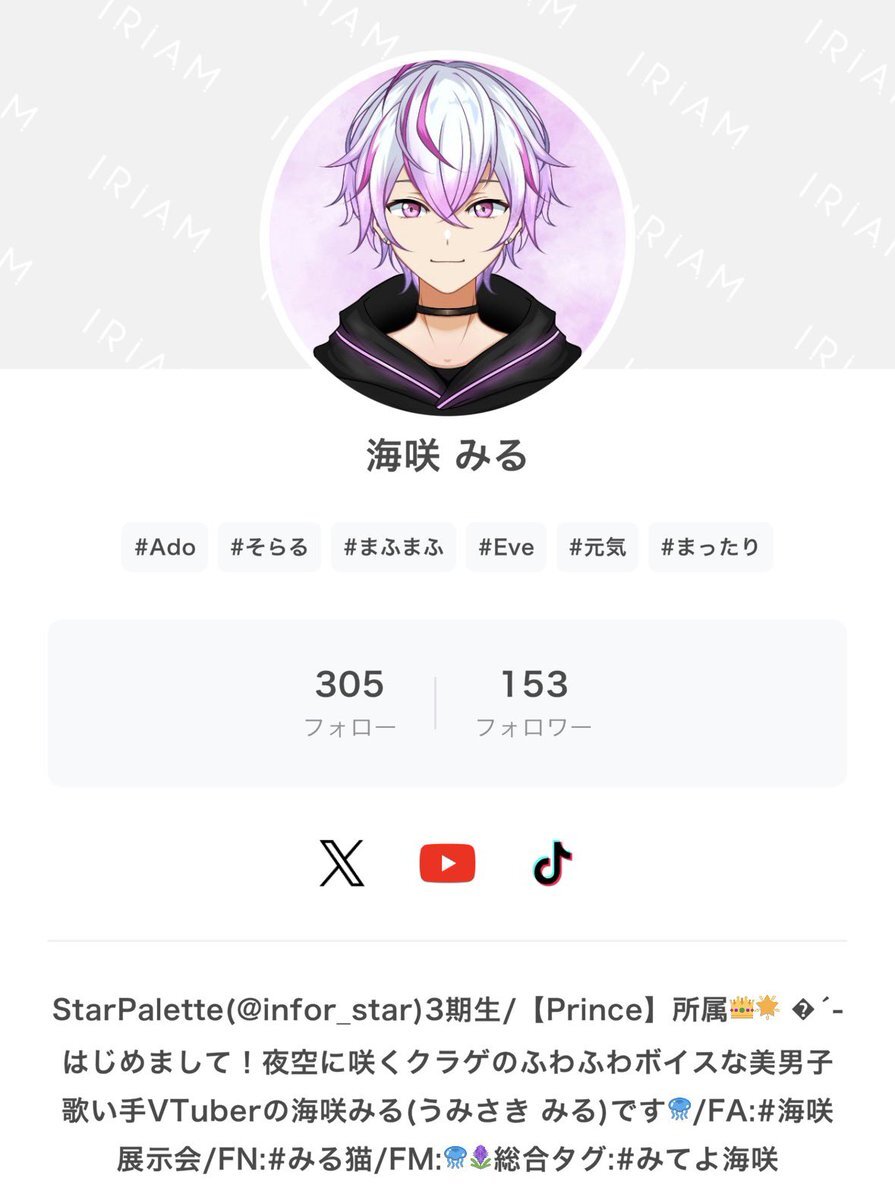895x1200 pixels.
Task: Tap the #そらる hashtag chip
Action: click(269, 547)
